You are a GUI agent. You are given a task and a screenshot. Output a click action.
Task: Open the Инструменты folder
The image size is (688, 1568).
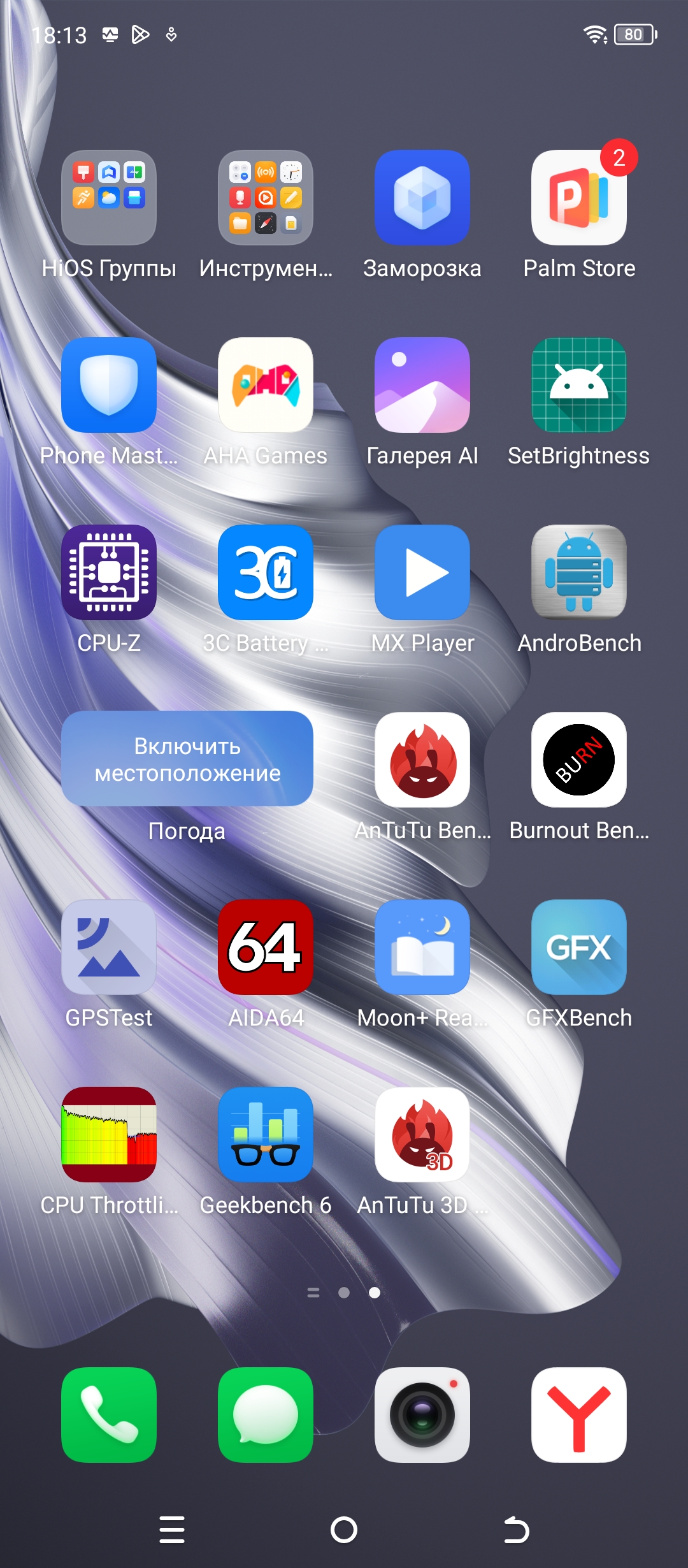tap(266, 198)
